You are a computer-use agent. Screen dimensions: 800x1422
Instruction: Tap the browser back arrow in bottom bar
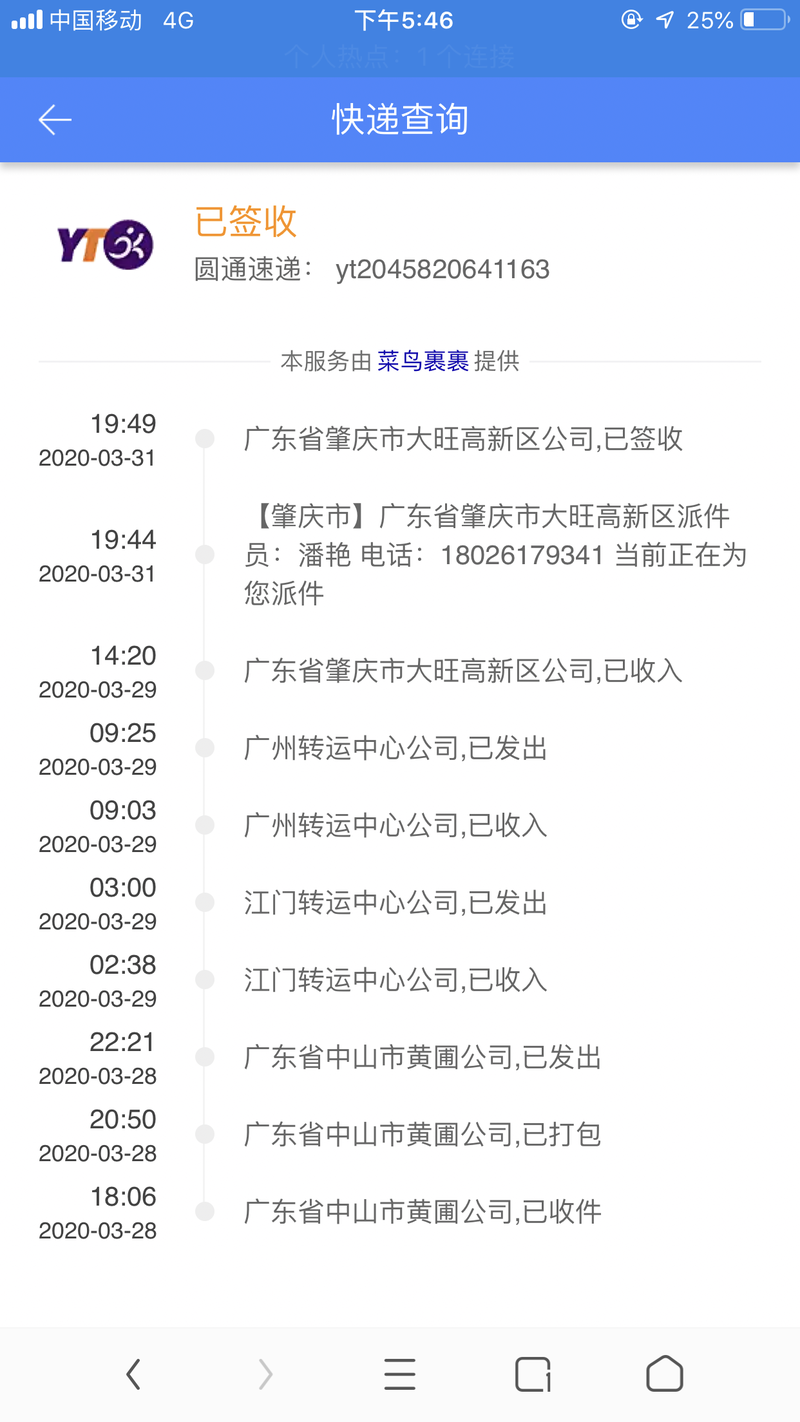(133, 1373)
